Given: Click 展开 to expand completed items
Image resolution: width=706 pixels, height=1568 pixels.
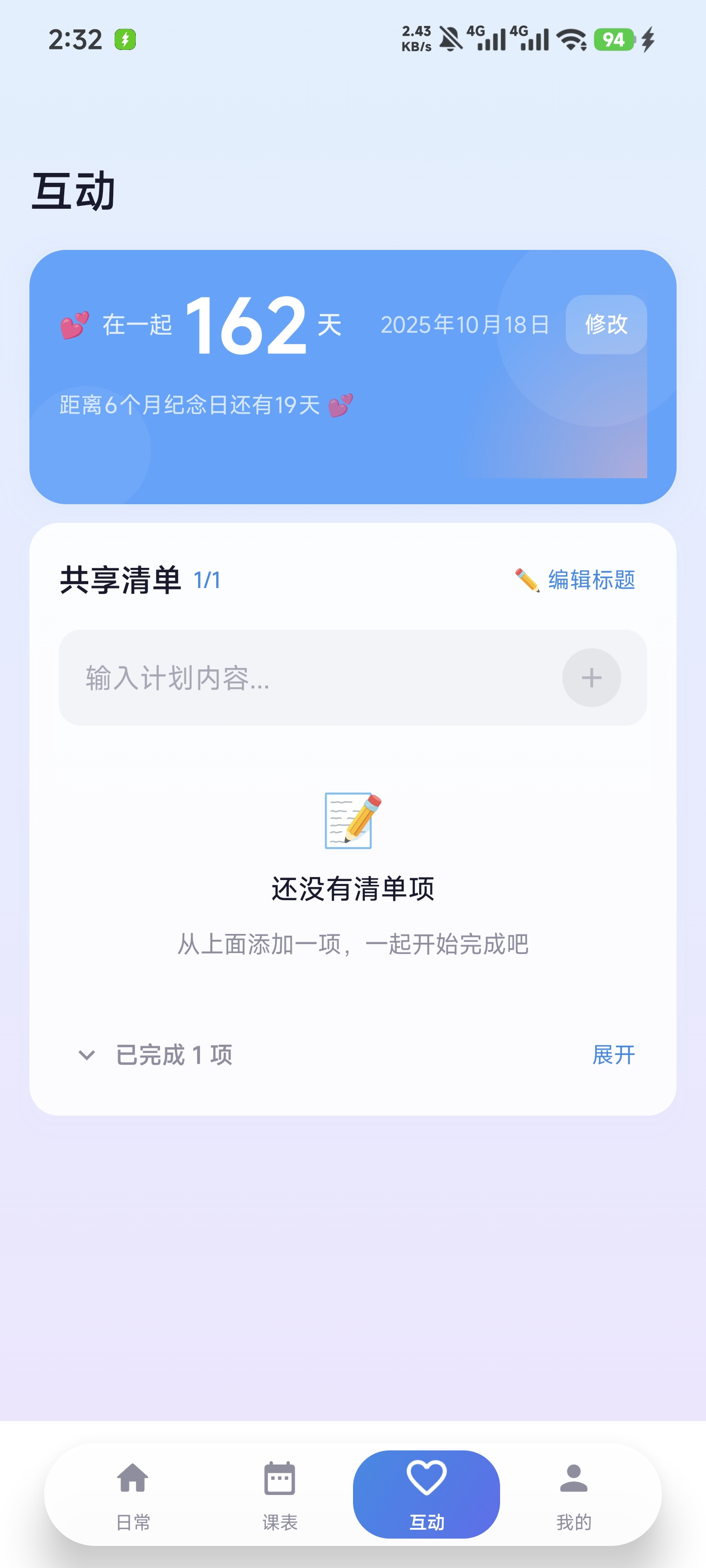Looking at the screenshot, I should (x=615, y=1055).
